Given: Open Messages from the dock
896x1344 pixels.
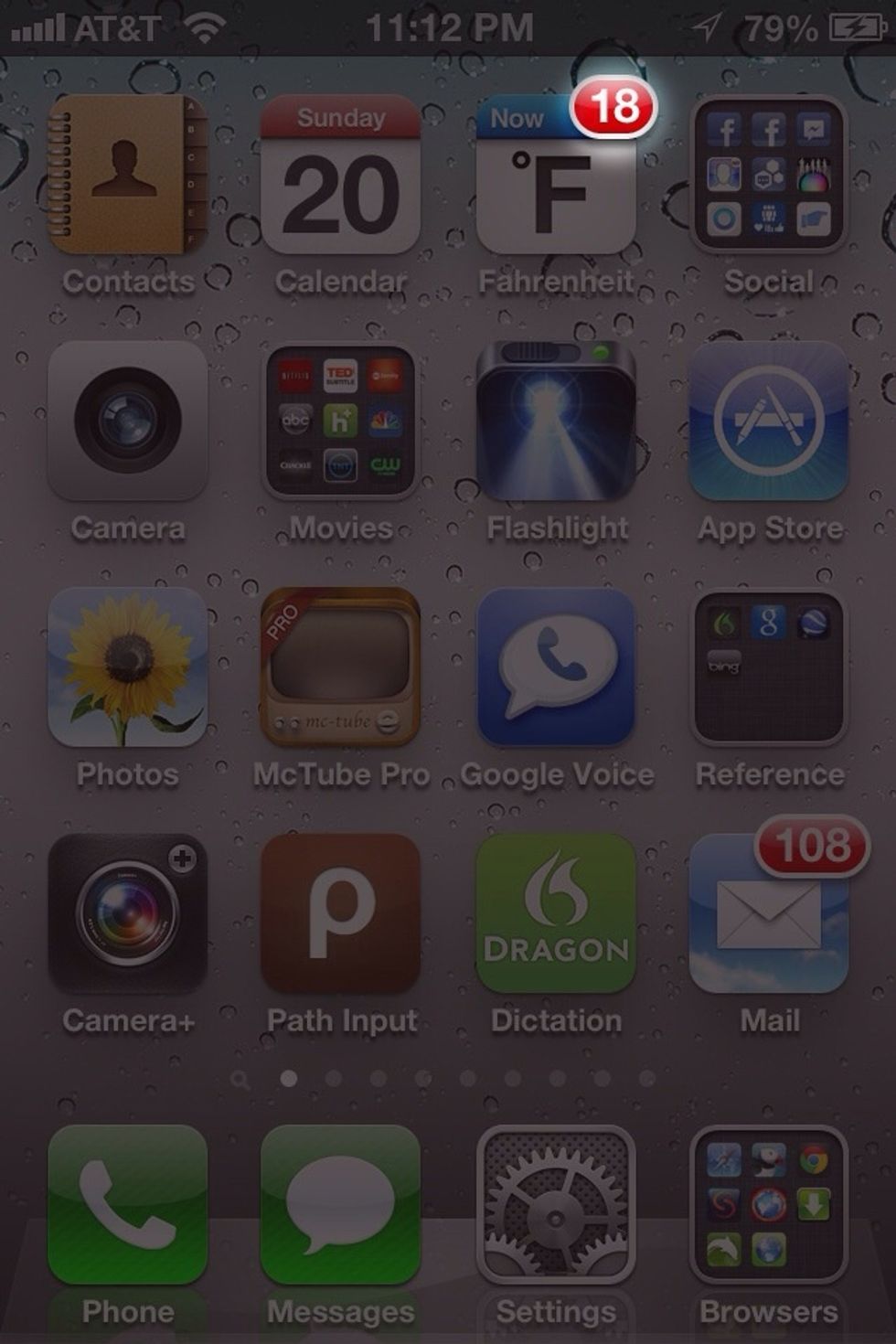Looking at the screenshot, I should point(341,1205).
